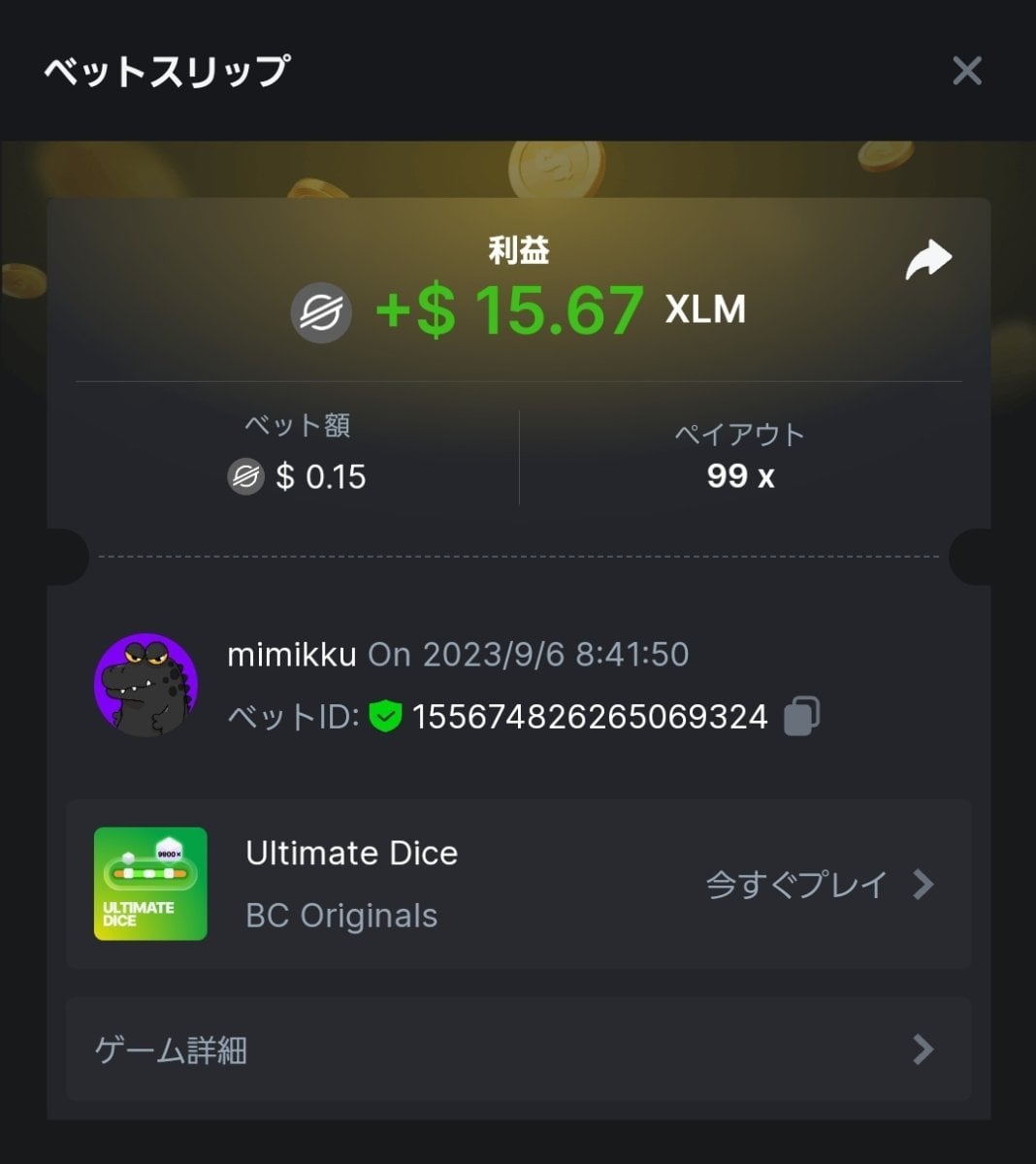
Task: Share this bet slip result
Action: (x=927, y=260)
